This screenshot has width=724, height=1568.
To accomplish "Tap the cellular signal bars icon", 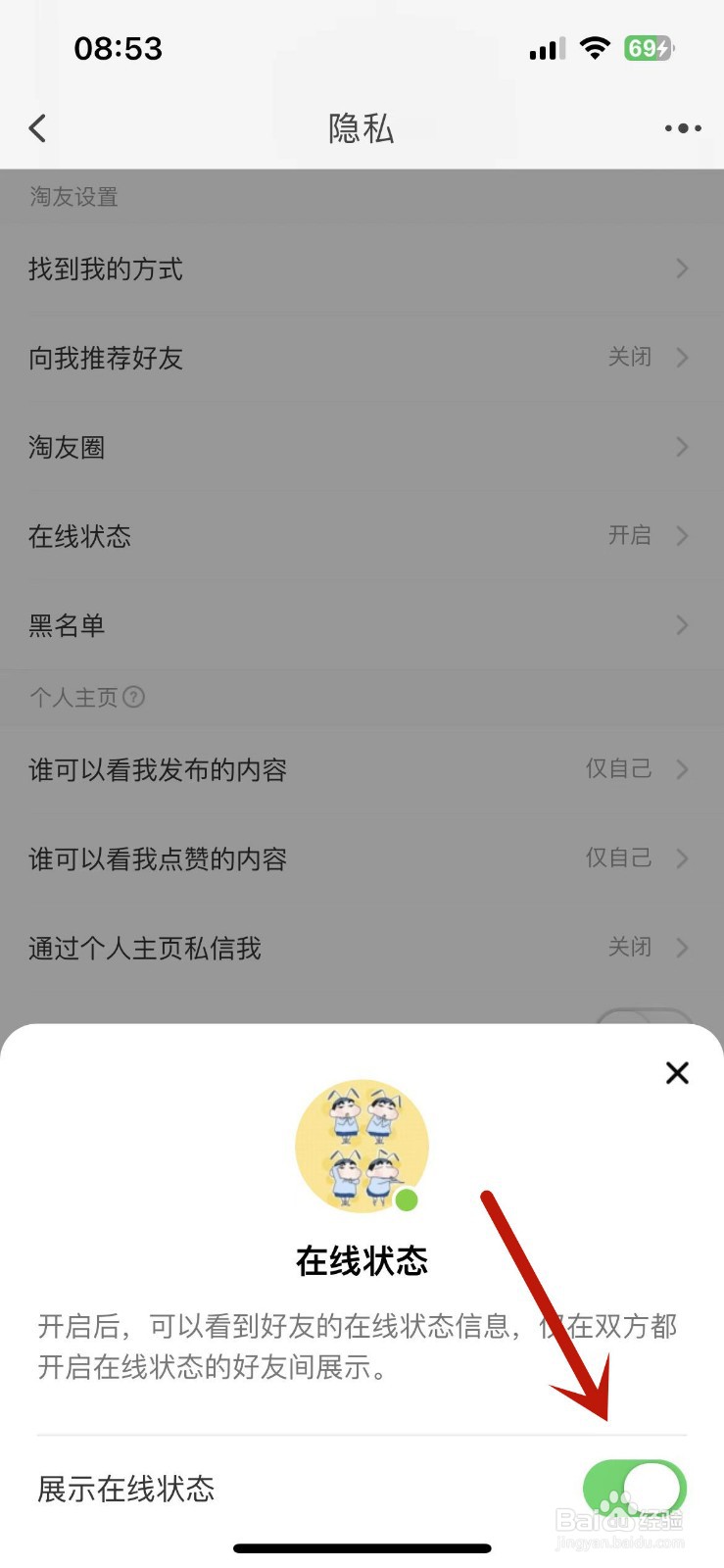I will point(547,49).
